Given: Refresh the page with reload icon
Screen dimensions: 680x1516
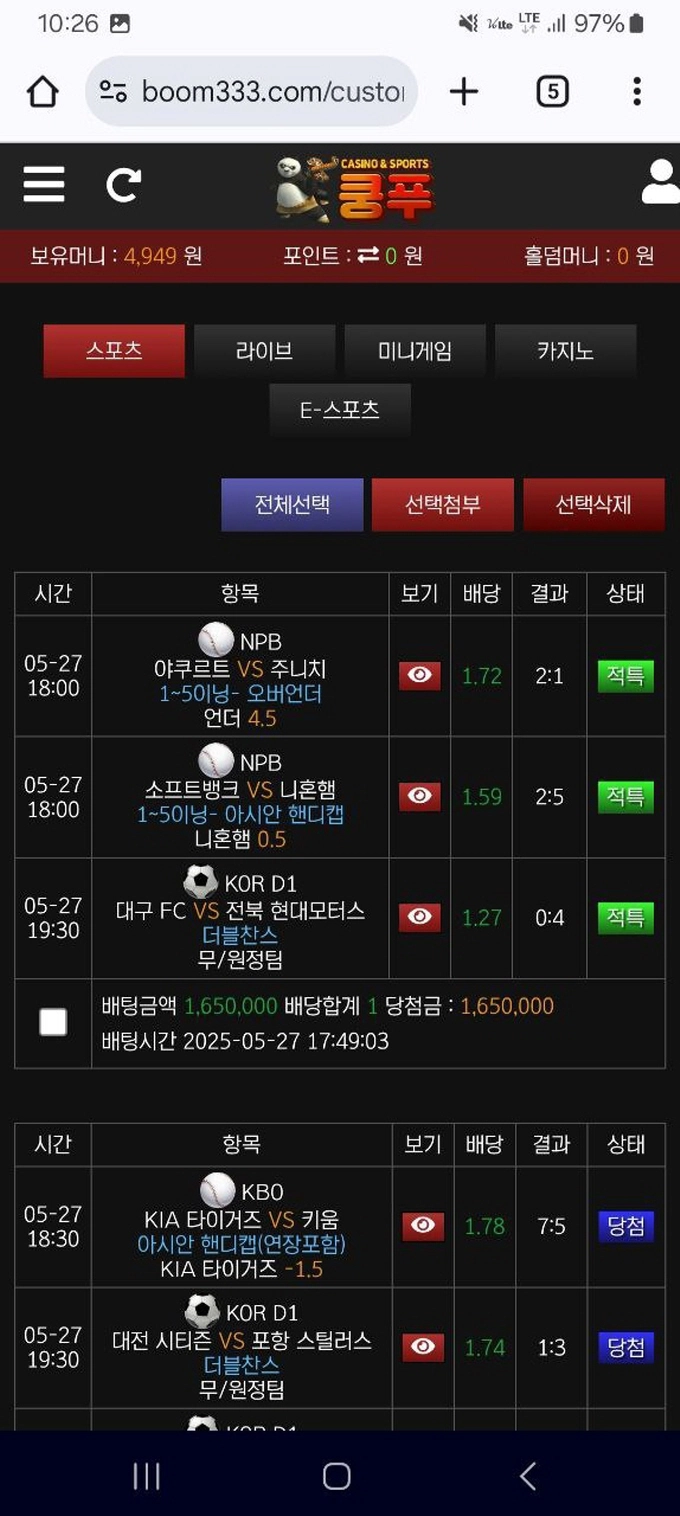Looking at the screenshot, I should click(x=123, y=185).
